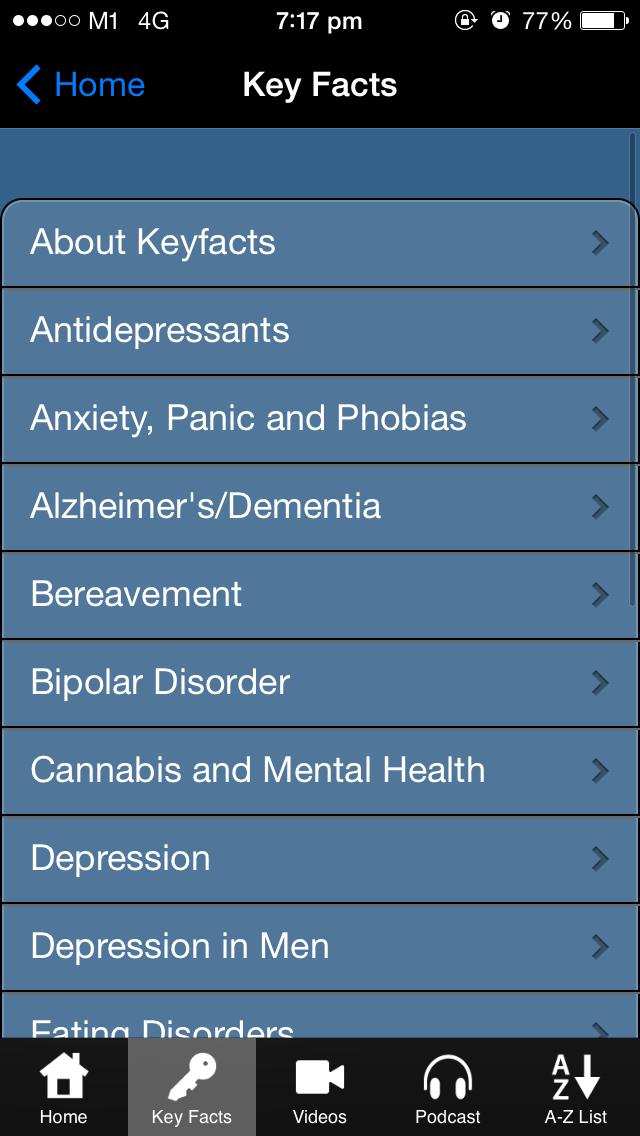Open About Keyfacts

pos(319,243)
